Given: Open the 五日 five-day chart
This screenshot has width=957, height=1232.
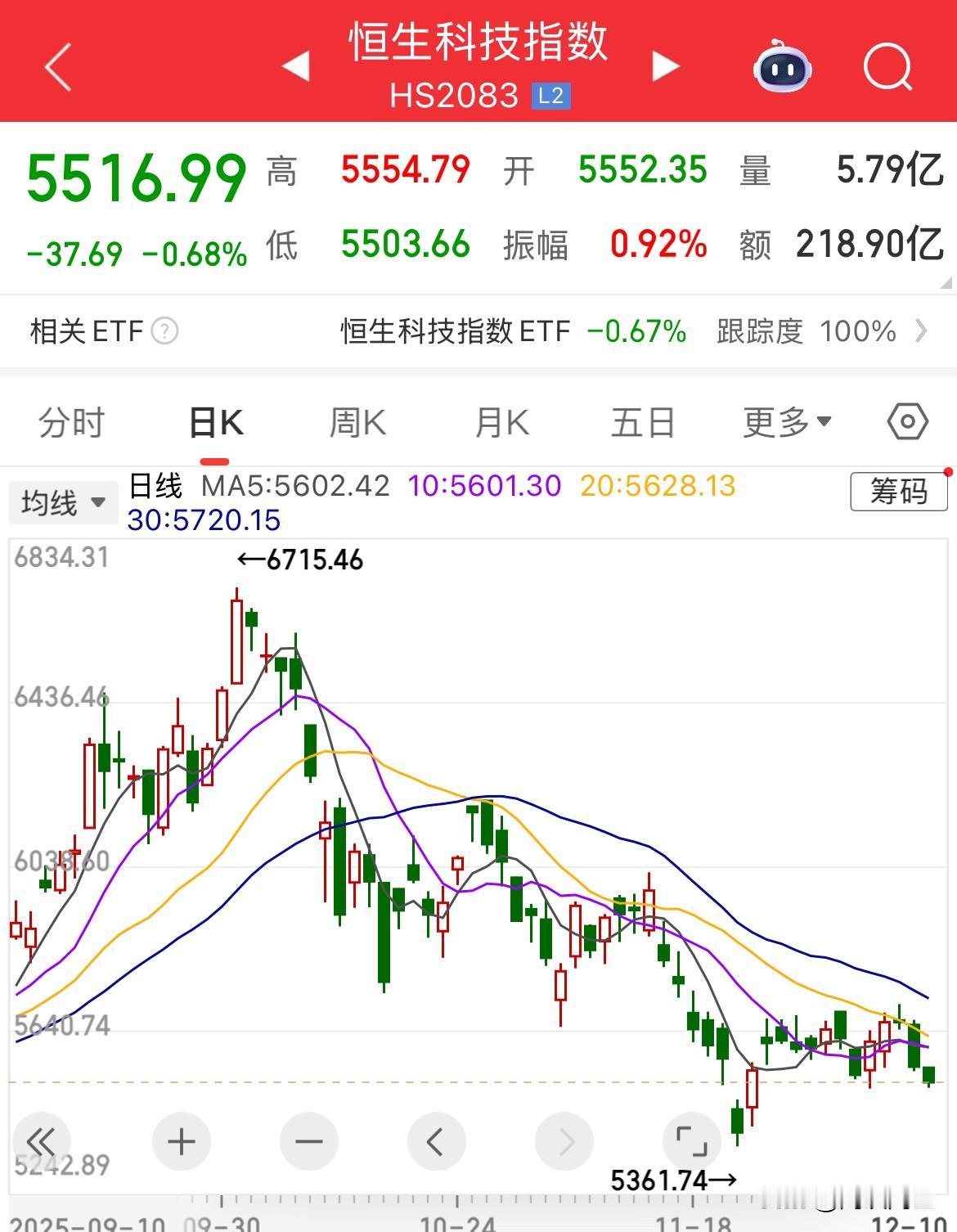Looking at the screenshot, I should [644, 421].
